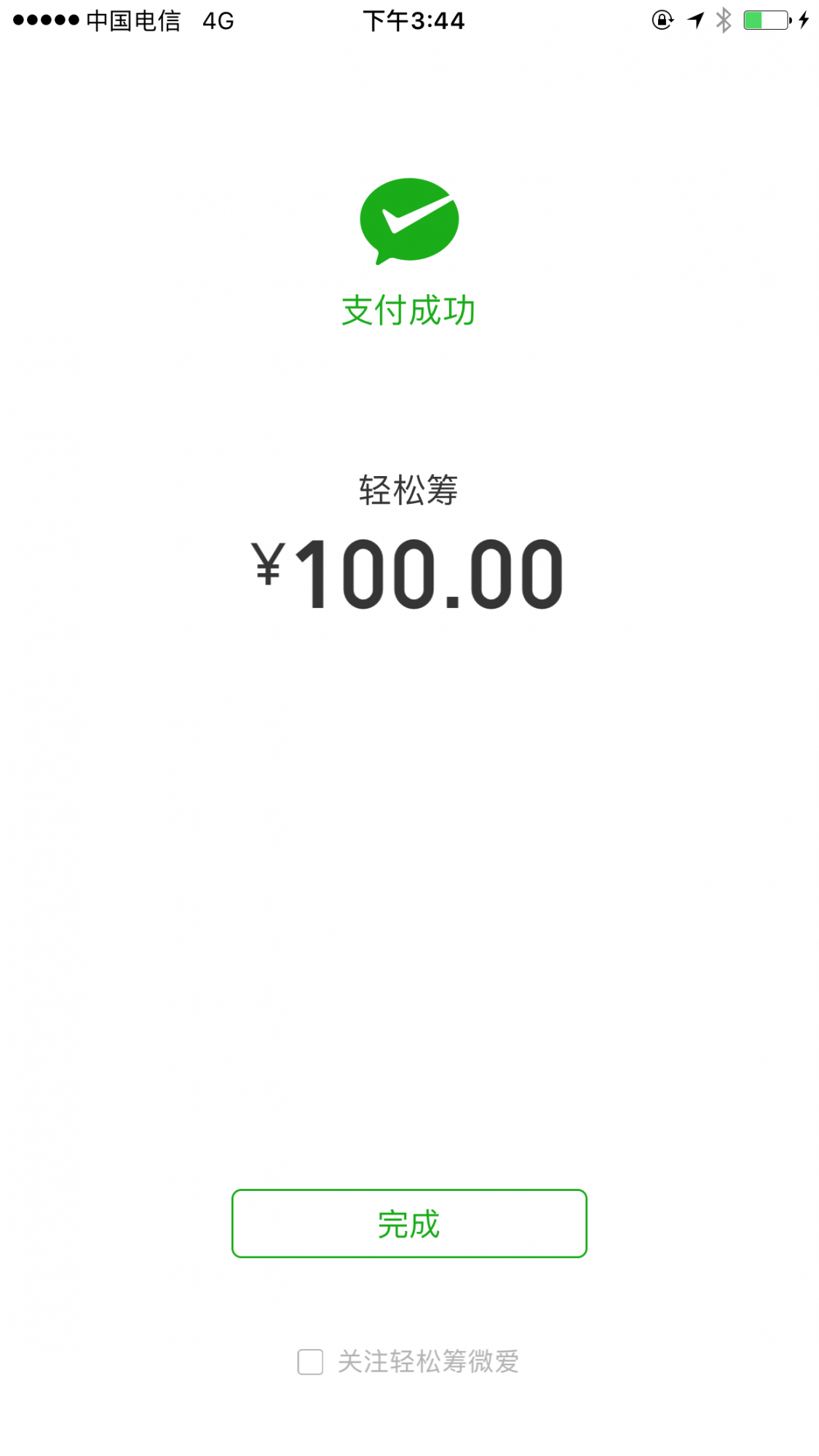Tap the 完成 button to finish

click(x=409, y=1223)
